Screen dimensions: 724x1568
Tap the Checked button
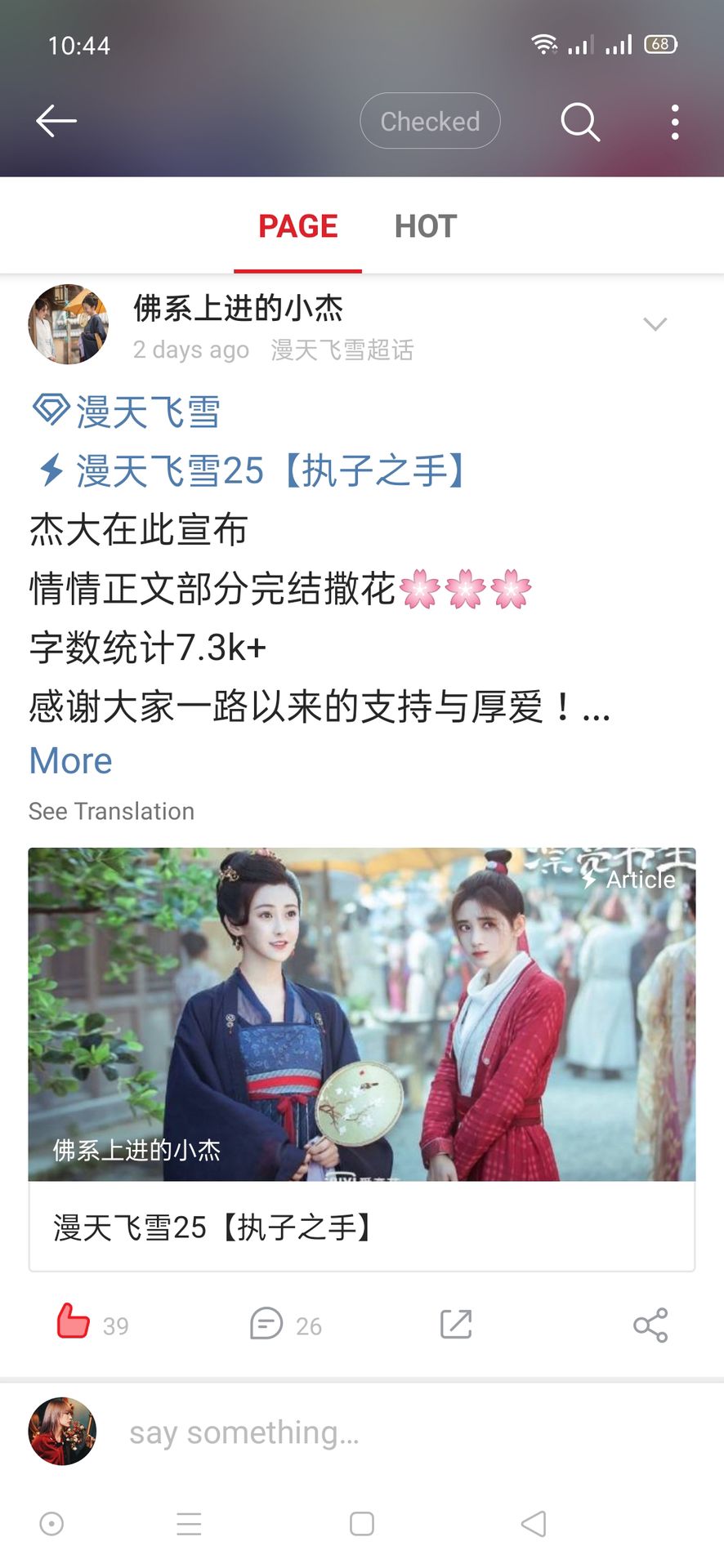coord(430,121)
